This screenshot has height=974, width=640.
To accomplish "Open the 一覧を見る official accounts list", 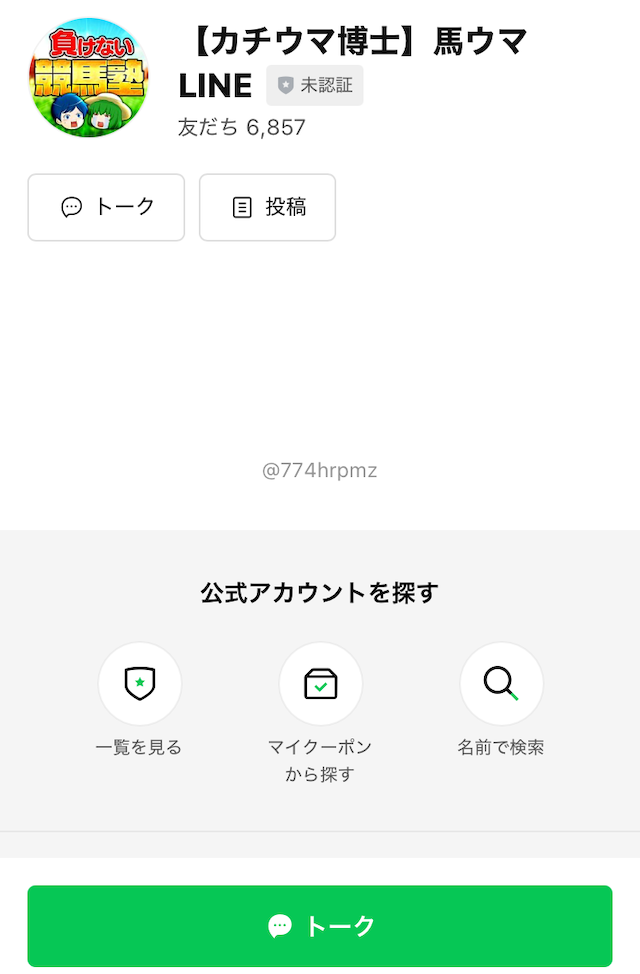I will click(x=139, y=684).
